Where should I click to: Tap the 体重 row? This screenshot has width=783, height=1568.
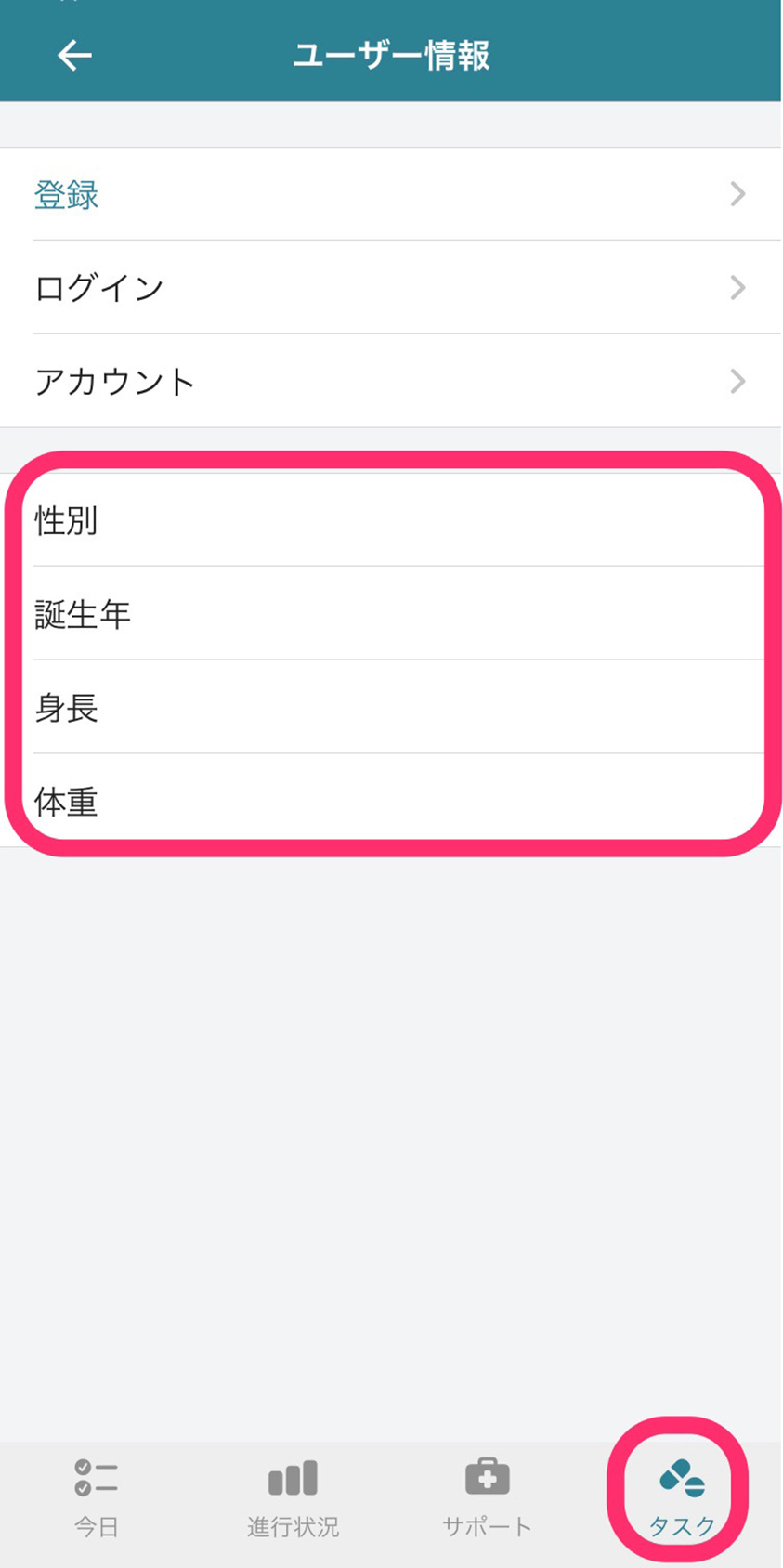pos(391,801)
